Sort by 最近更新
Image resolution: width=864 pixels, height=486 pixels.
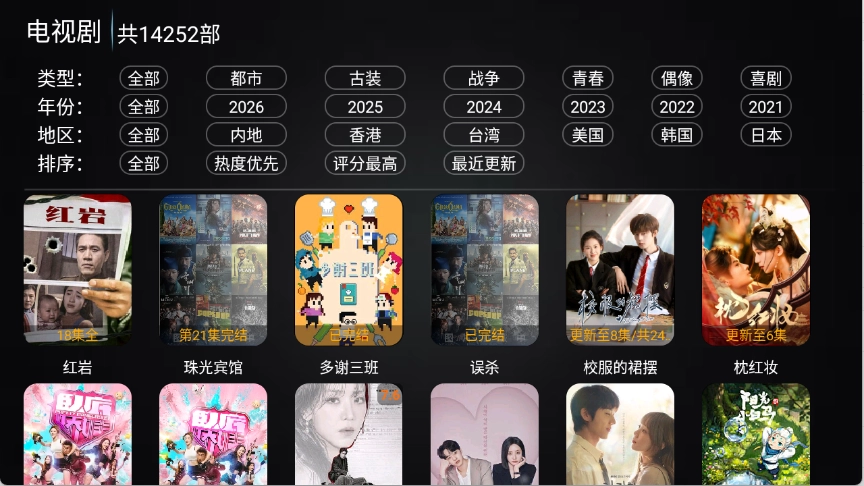click(484, 163)
